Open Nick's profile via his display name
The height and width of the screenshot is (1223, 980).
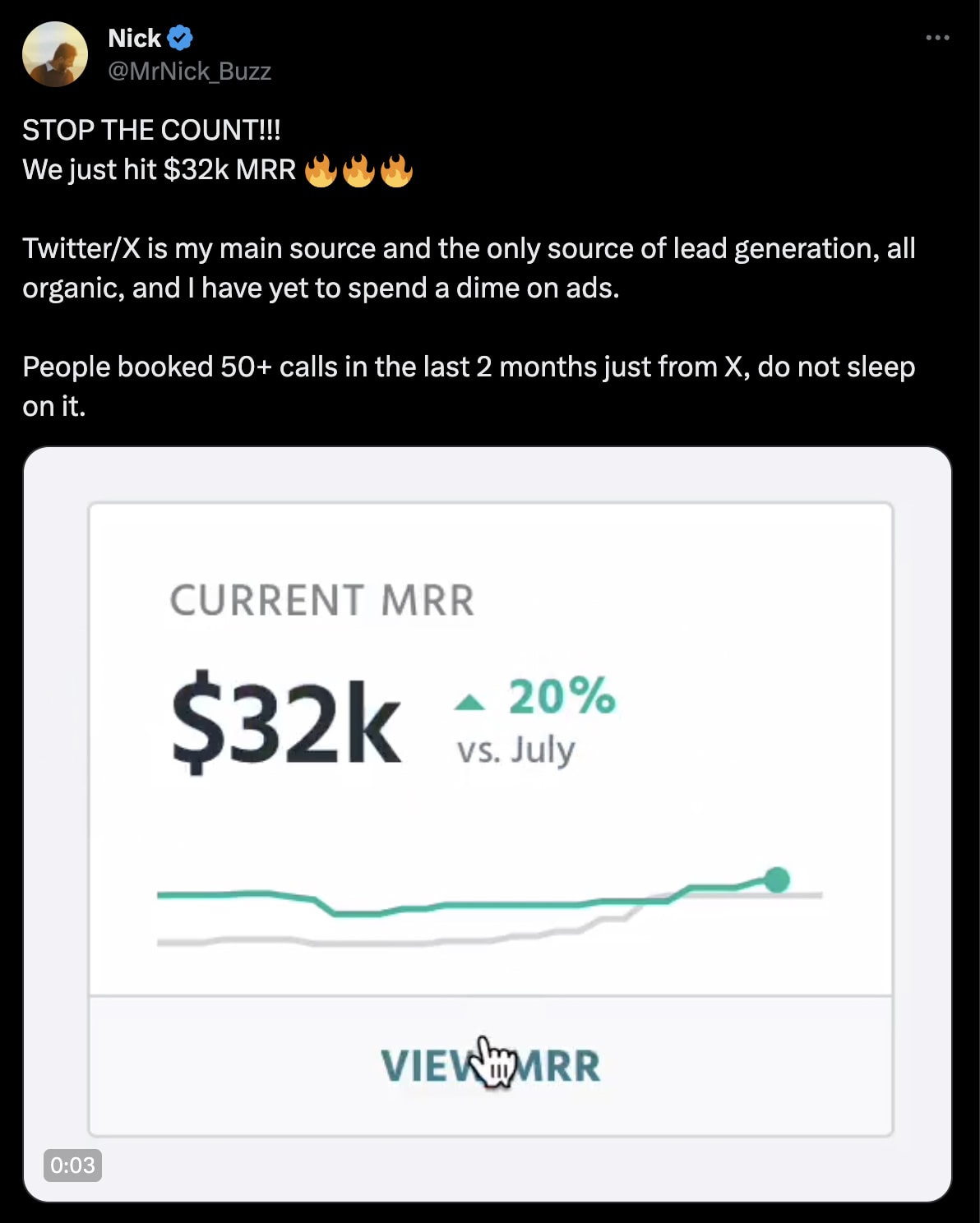point(136,37)
